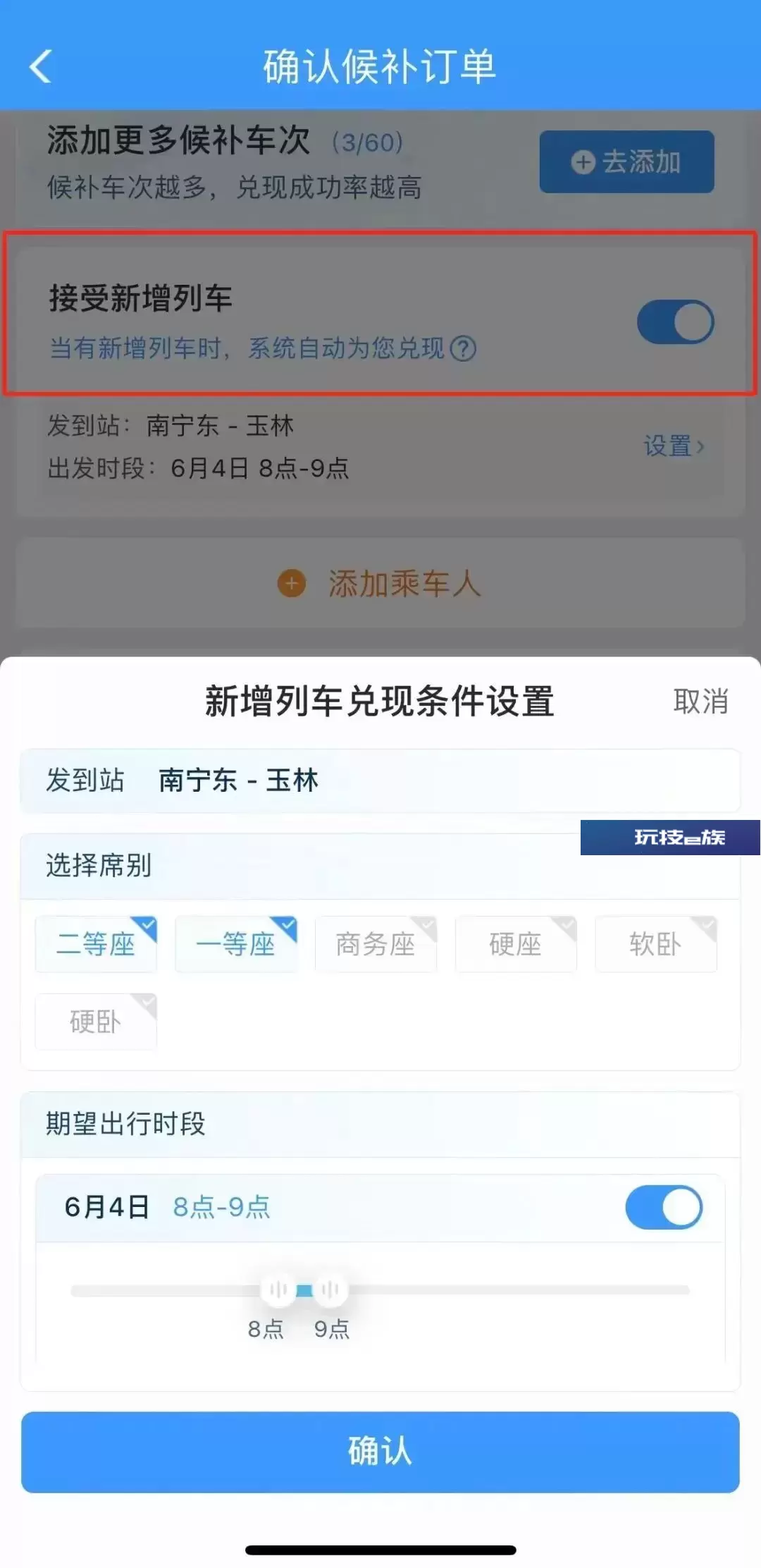This screenshot has width=761, height=1568.
Task: Tap the 9点 slider handle
Action: coord(330,1290)
